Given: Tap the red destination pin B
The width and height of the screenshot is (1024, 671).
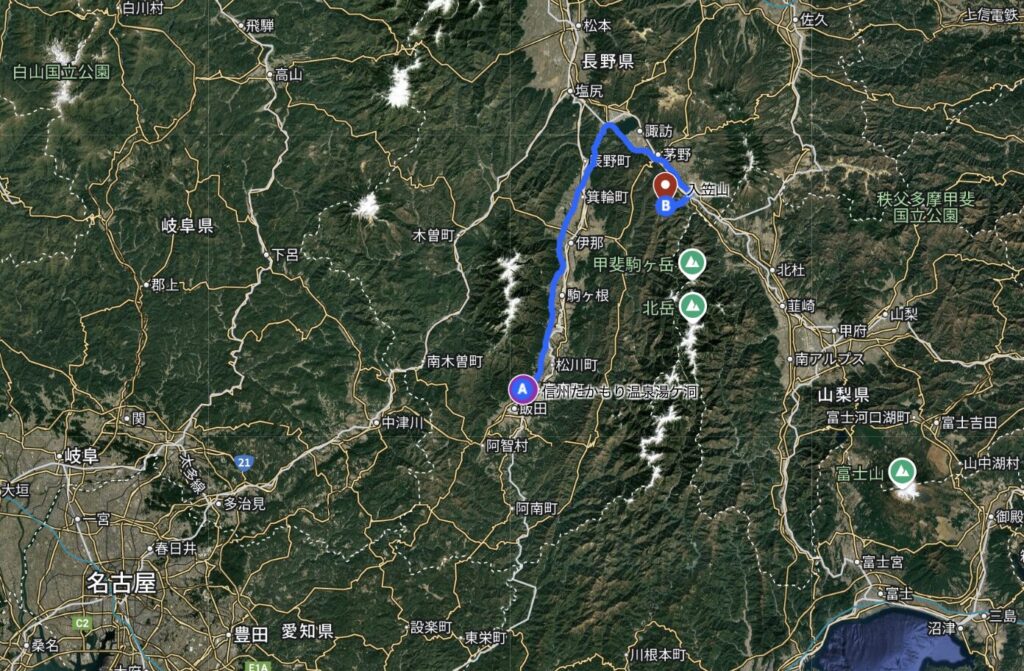Looking at the screenshot, I should pyautogui.click(x=665, y=186).
